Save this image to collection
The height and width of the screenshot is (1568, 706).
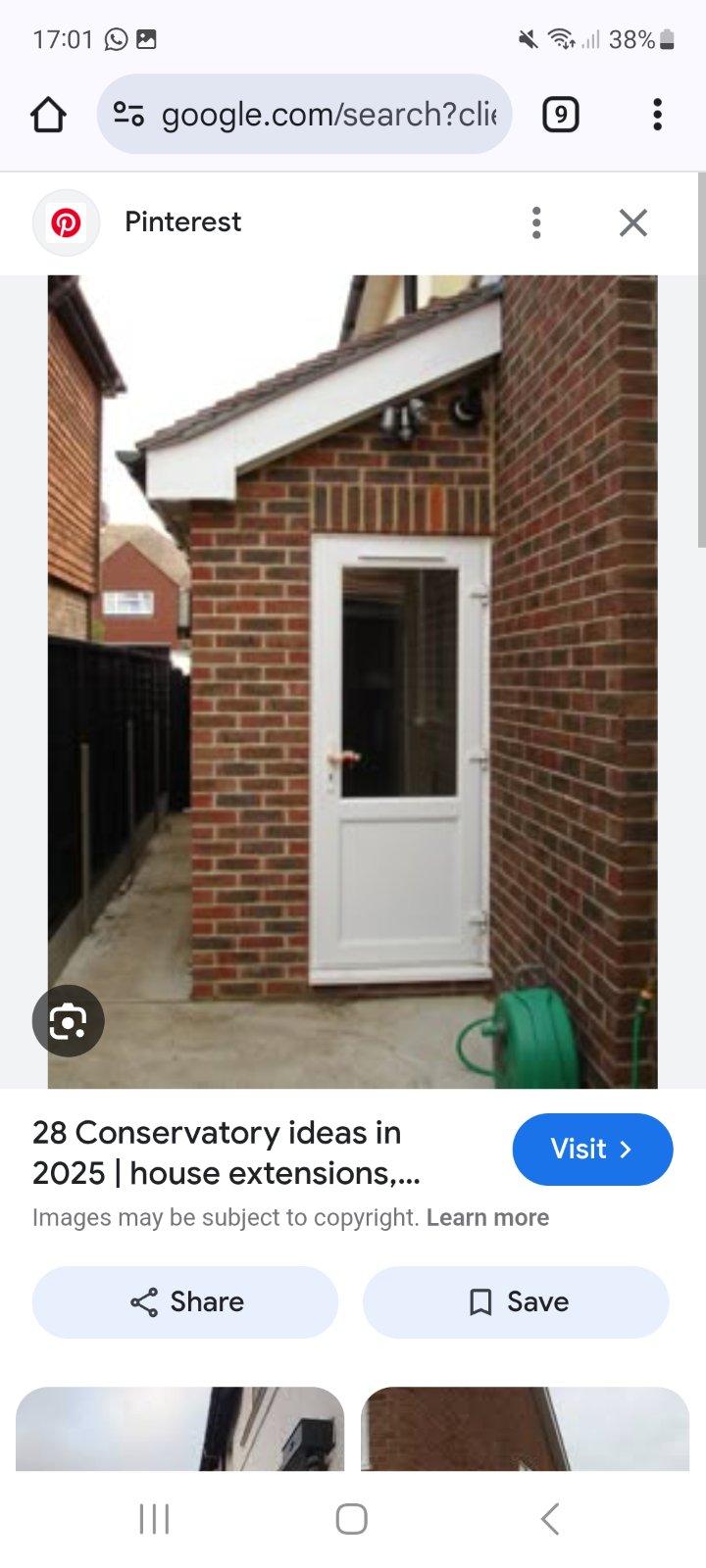[516, 1301]
